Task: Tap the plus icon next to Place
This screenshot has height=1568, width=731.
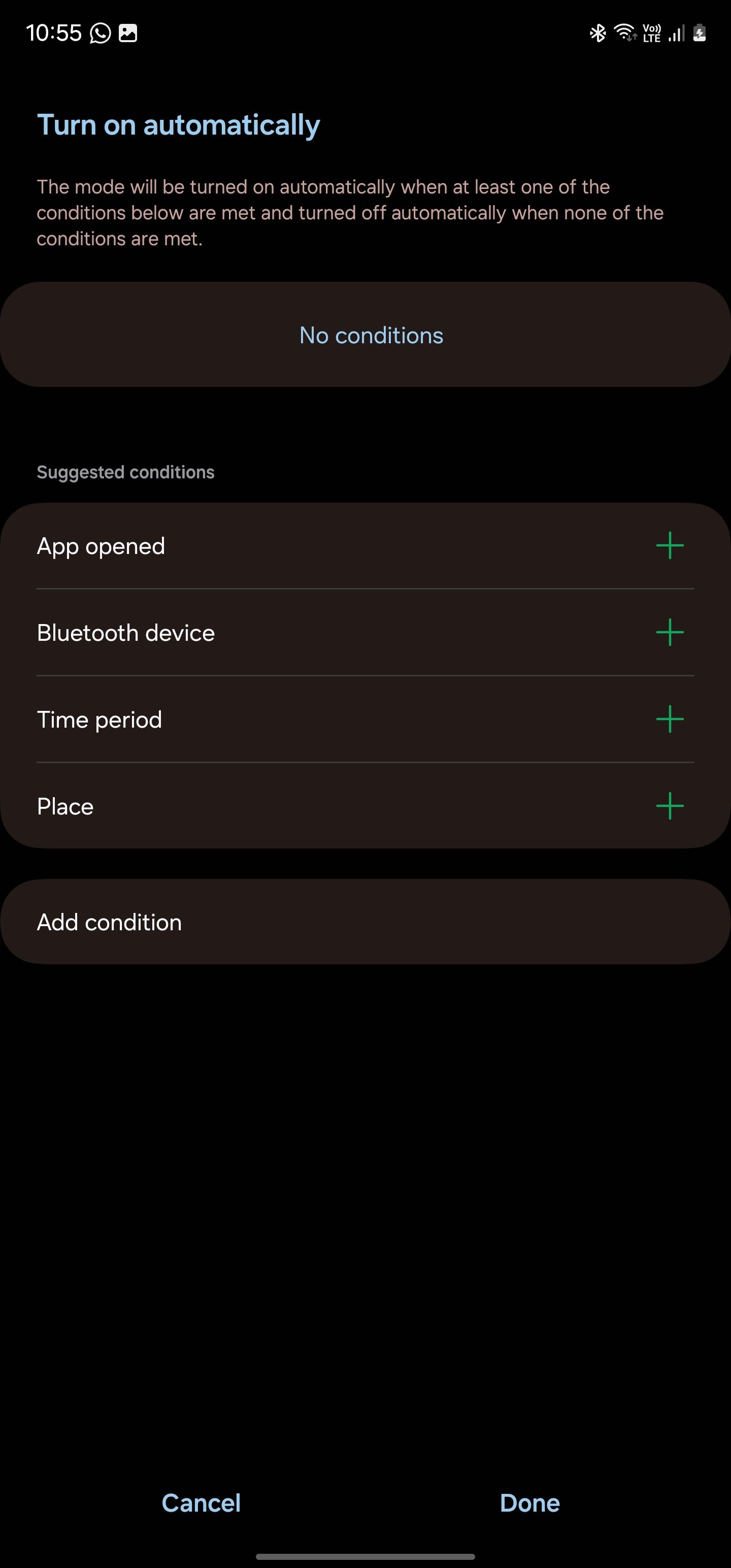Action: click(x=669, y=806)
